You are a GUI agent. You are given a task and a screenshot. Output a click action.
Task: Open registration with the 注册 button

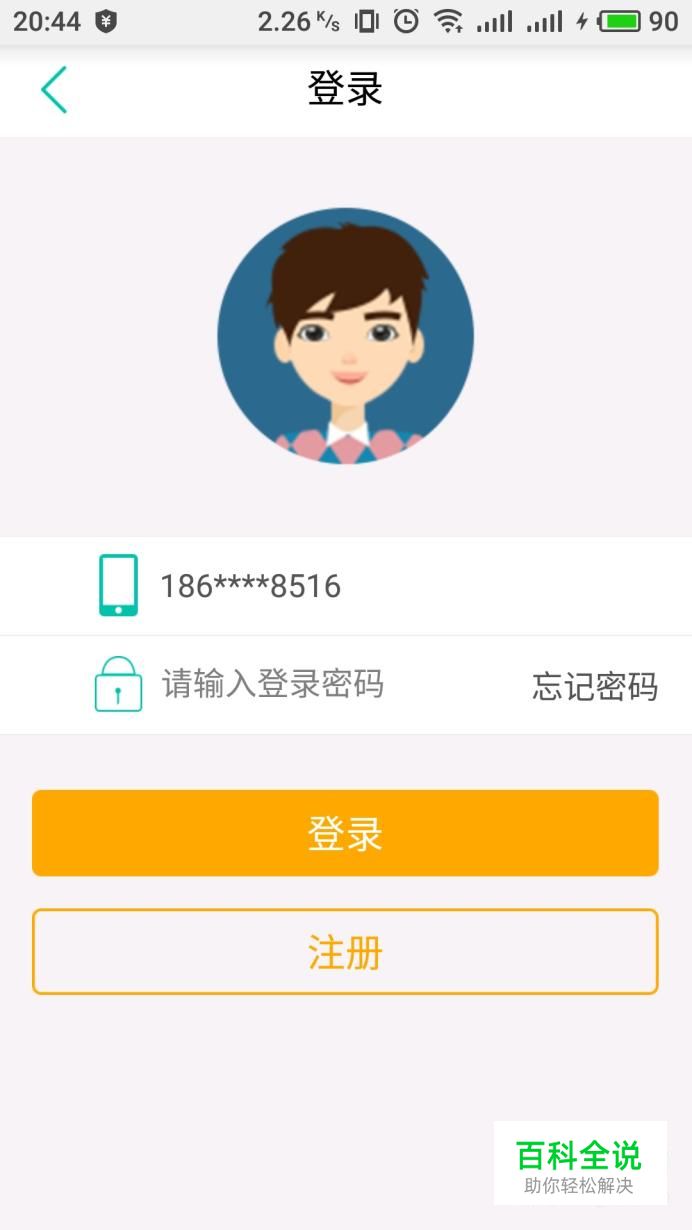coord(345,952)
